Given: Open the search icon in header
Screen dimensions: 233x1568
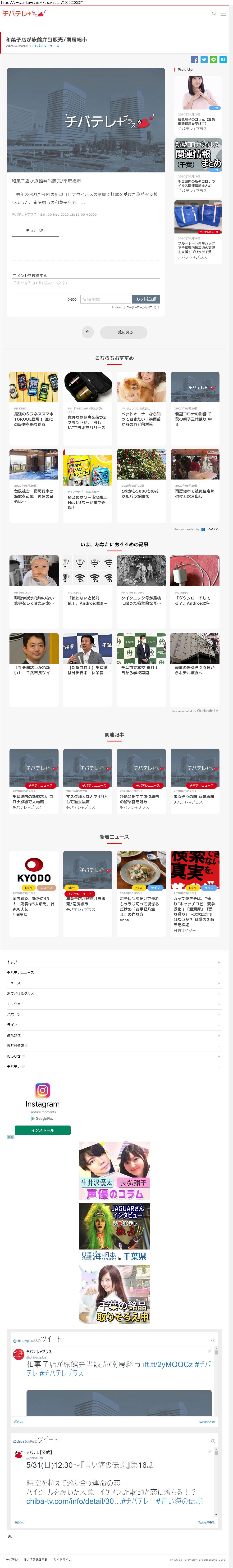Looking at the screenshot, I should pos(214,13).
